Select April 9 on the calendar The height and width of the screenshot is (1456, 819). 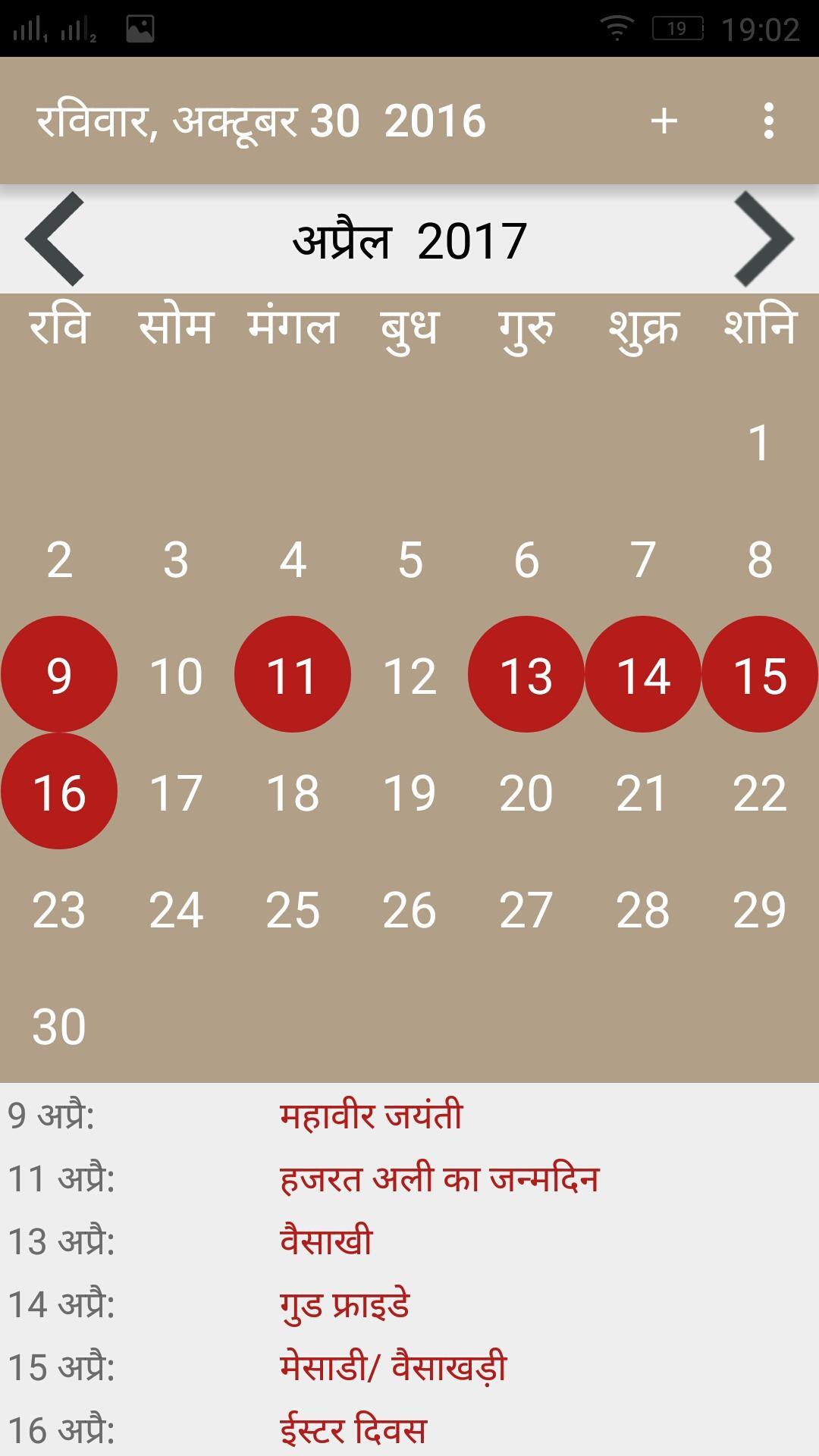tap(59, 674)
